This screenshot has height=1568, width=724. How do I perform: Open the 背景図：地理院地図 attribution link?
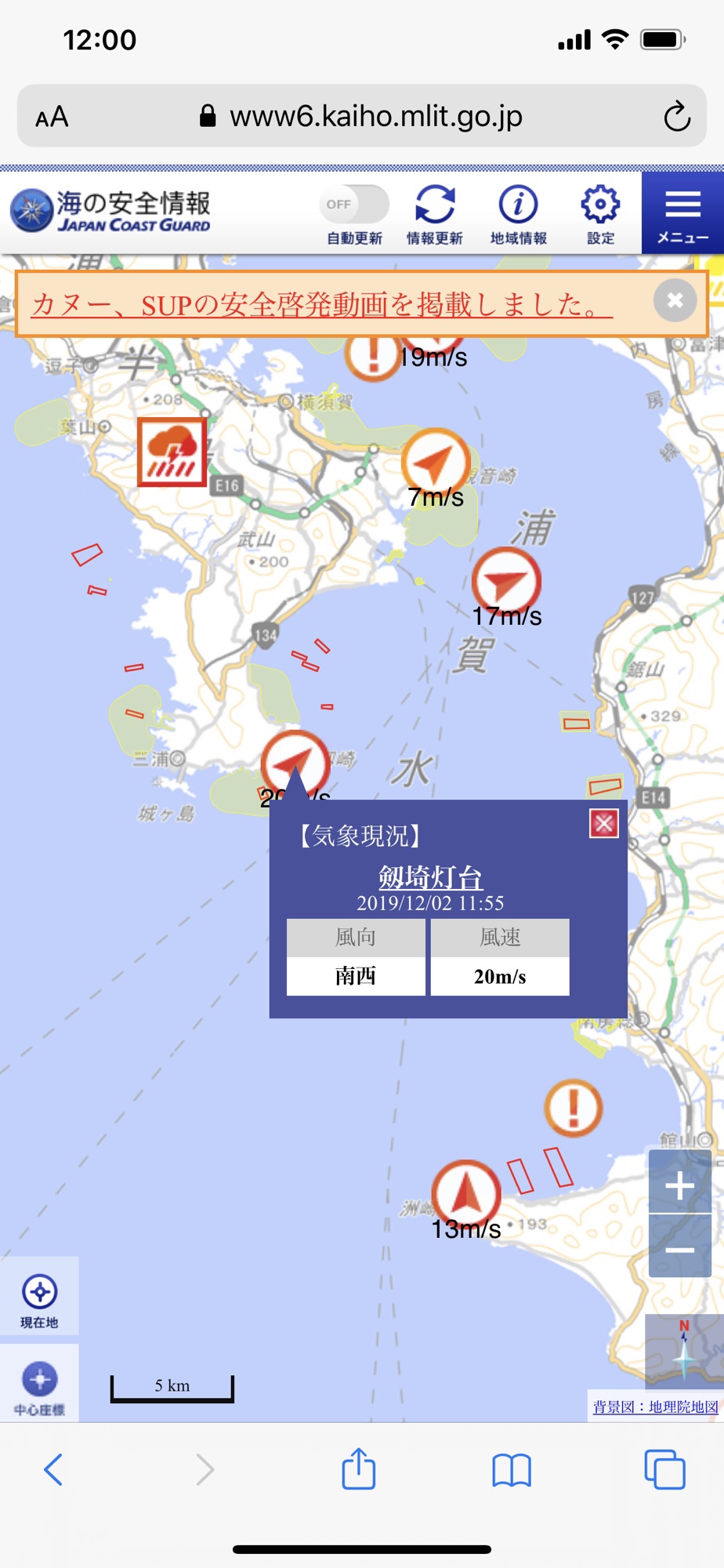coord(655,1406)
